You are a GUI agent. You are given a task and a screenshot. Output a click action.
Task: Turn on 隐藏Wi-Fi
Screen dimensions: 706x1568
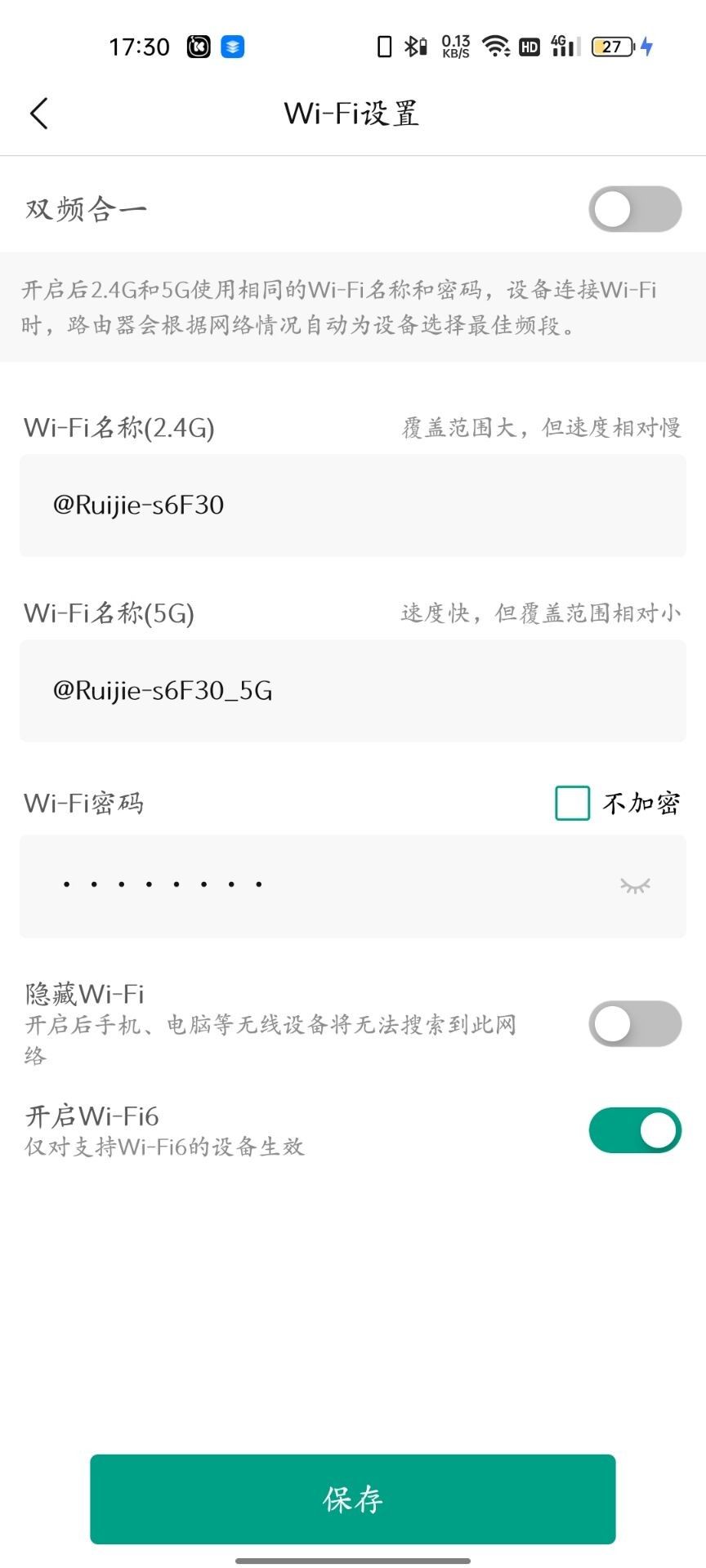click(635, 1023)
